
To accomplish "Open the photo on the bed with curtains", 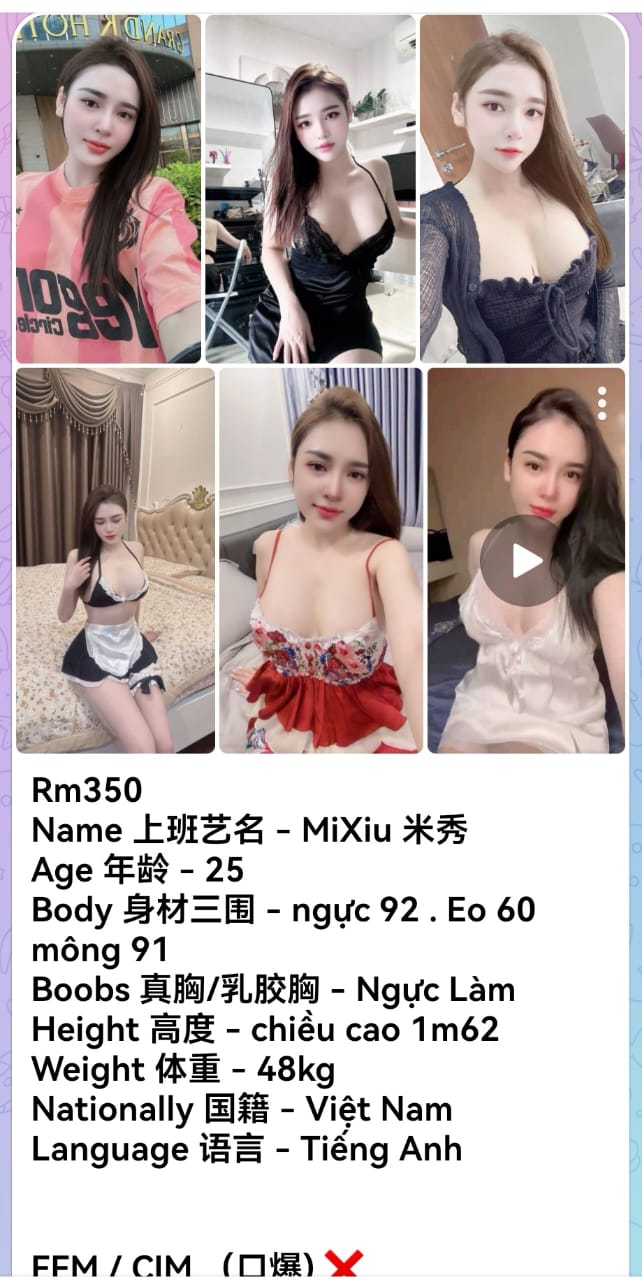I will coord(115,560).
